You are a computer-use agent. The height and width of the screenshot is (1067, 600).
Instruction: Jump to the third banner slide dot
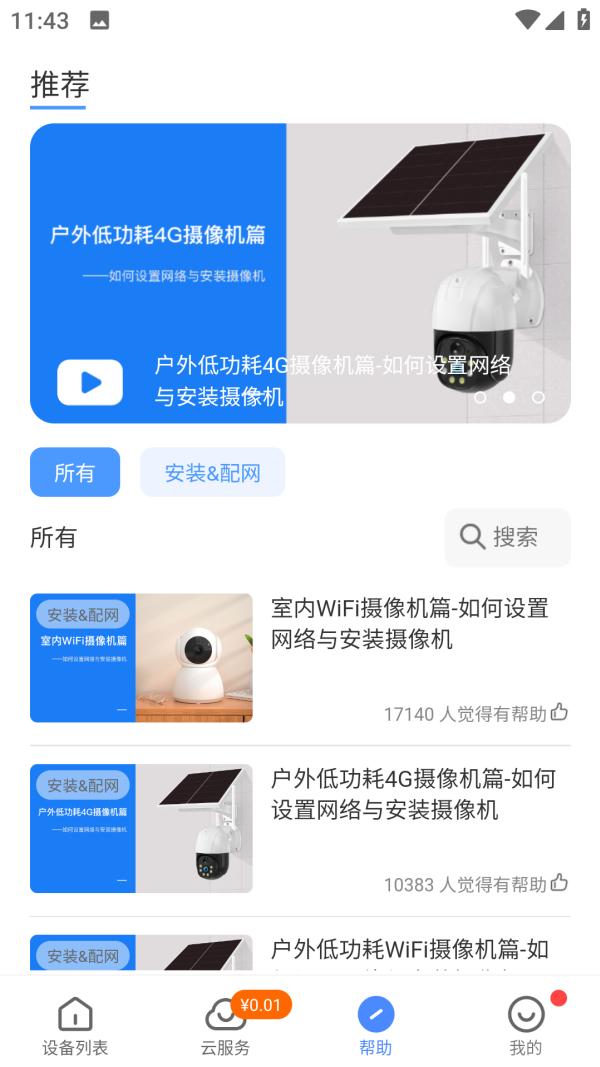(x=538, y=397)
